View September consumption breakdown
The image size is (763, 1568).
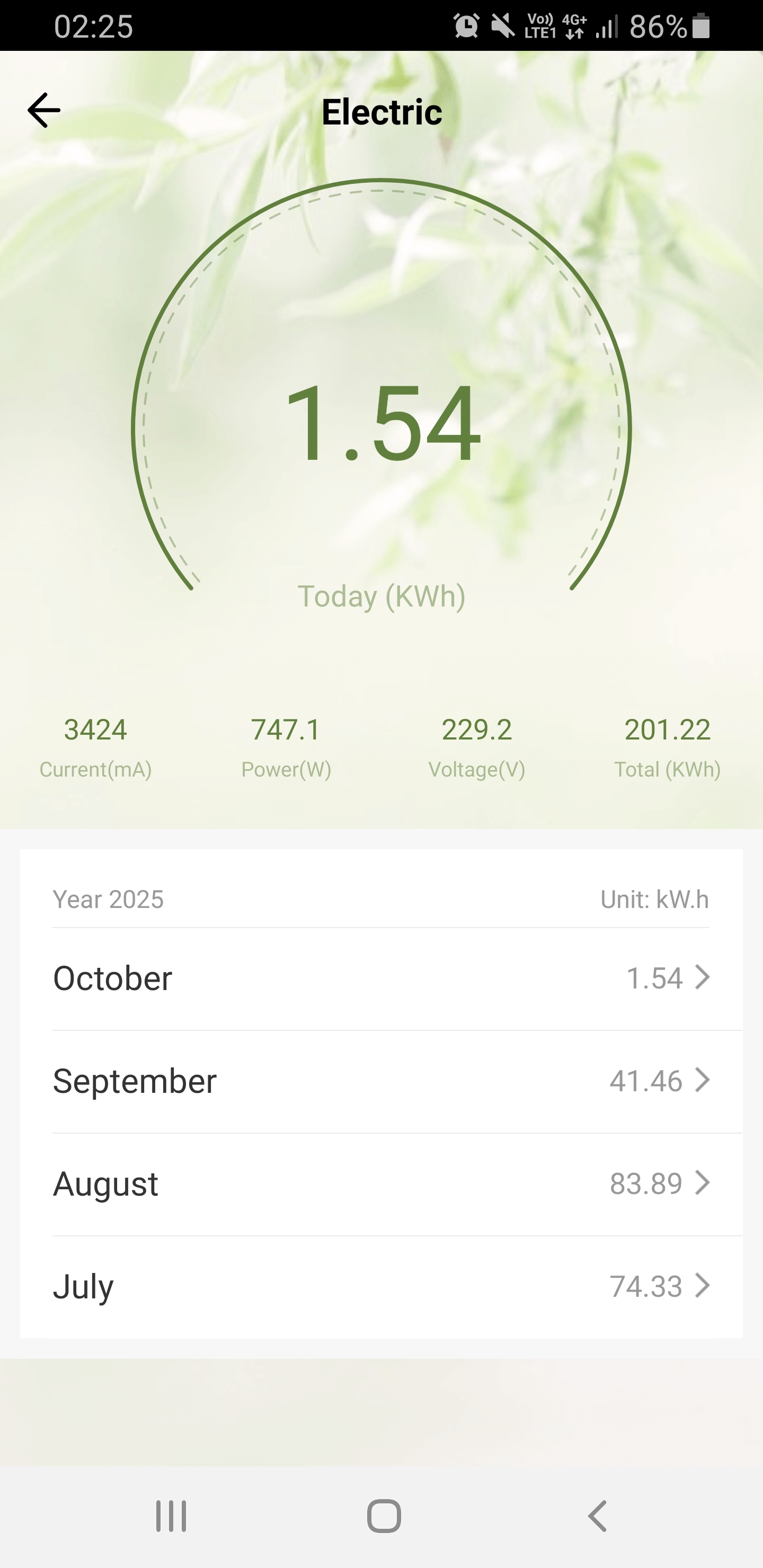[x=381, y=1081]
